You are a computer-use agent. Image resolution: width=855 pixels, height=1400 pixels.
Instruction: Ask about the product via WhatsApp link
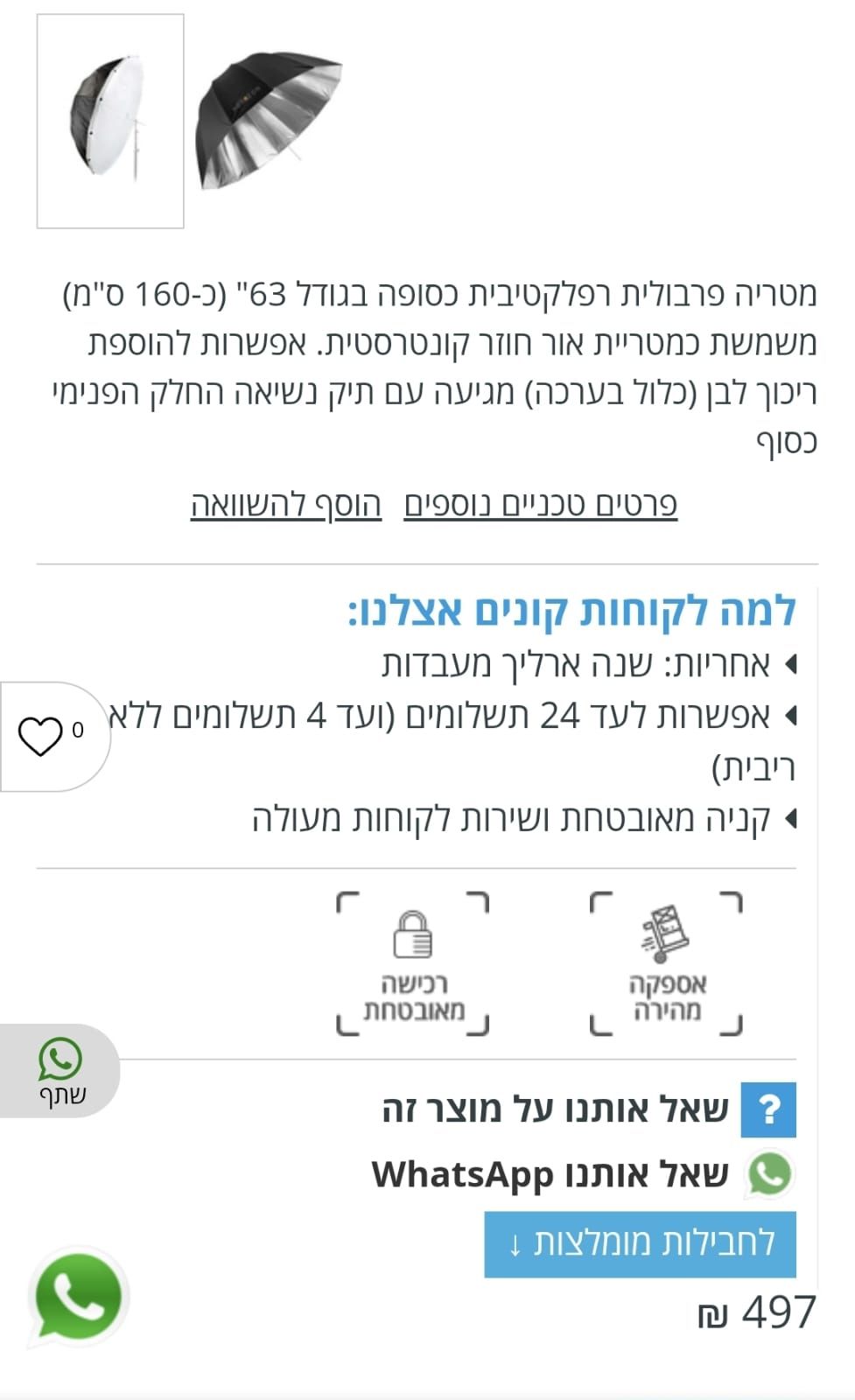[x=550, y=1174]
